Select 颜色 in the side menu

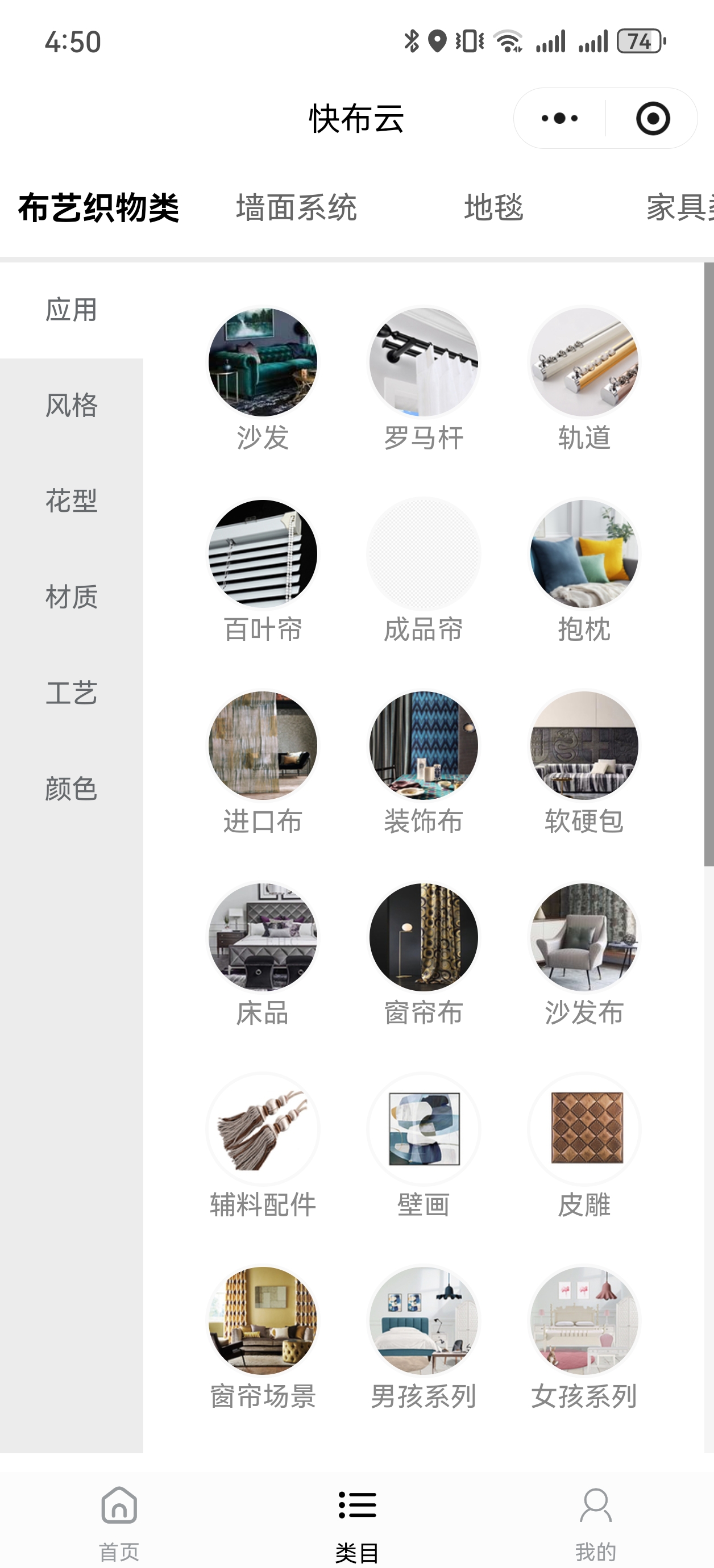pos(71,789)
